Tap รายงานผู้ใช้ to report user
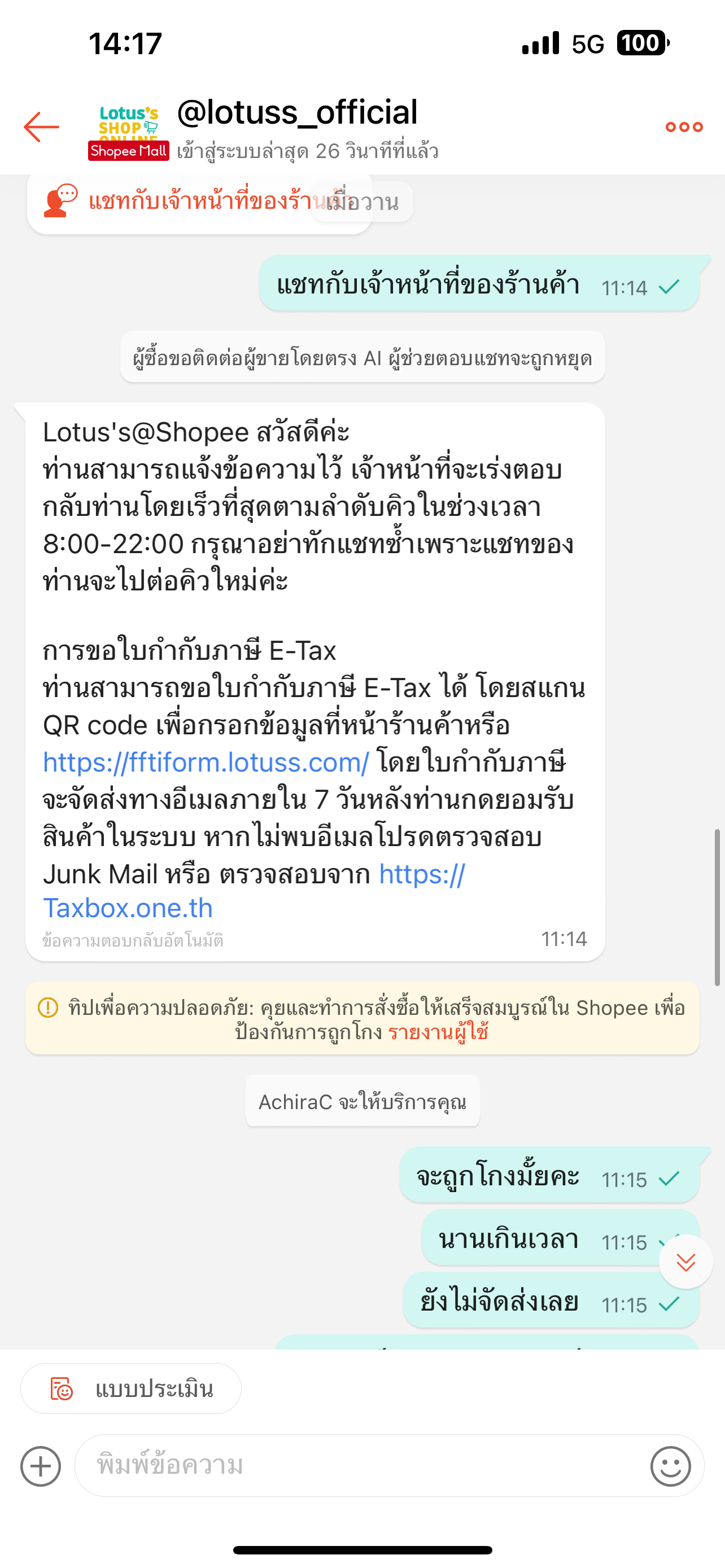The width and height of the screenshot is (725, 1568). point(438,1032)
